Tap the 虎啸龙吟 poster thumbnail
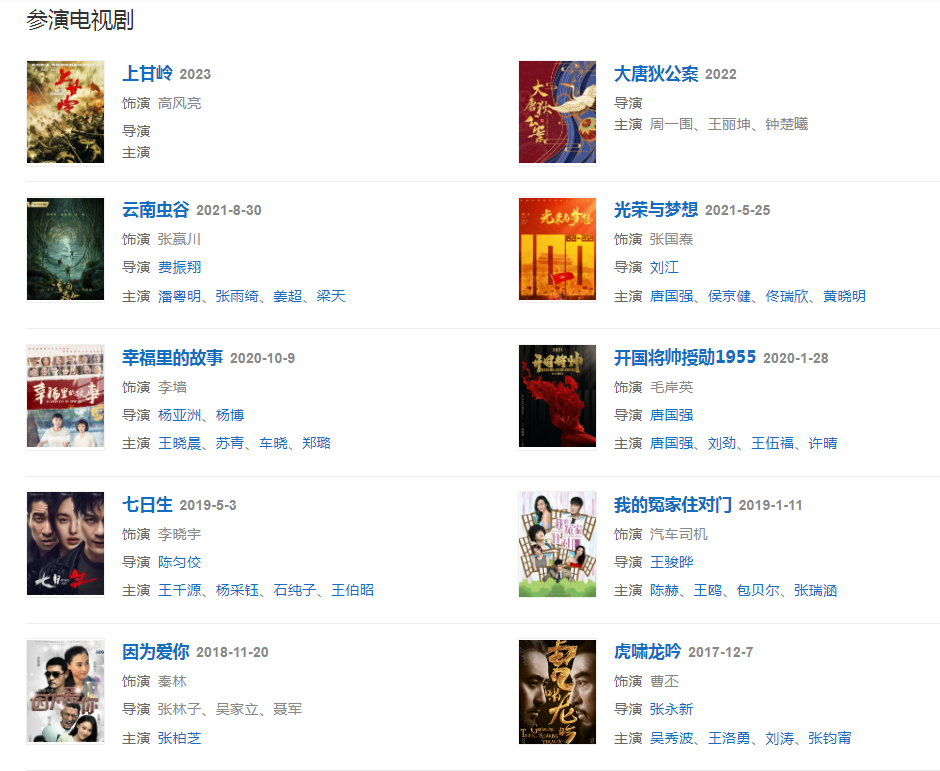Screen dimensions: 940x771 [557, 692]
